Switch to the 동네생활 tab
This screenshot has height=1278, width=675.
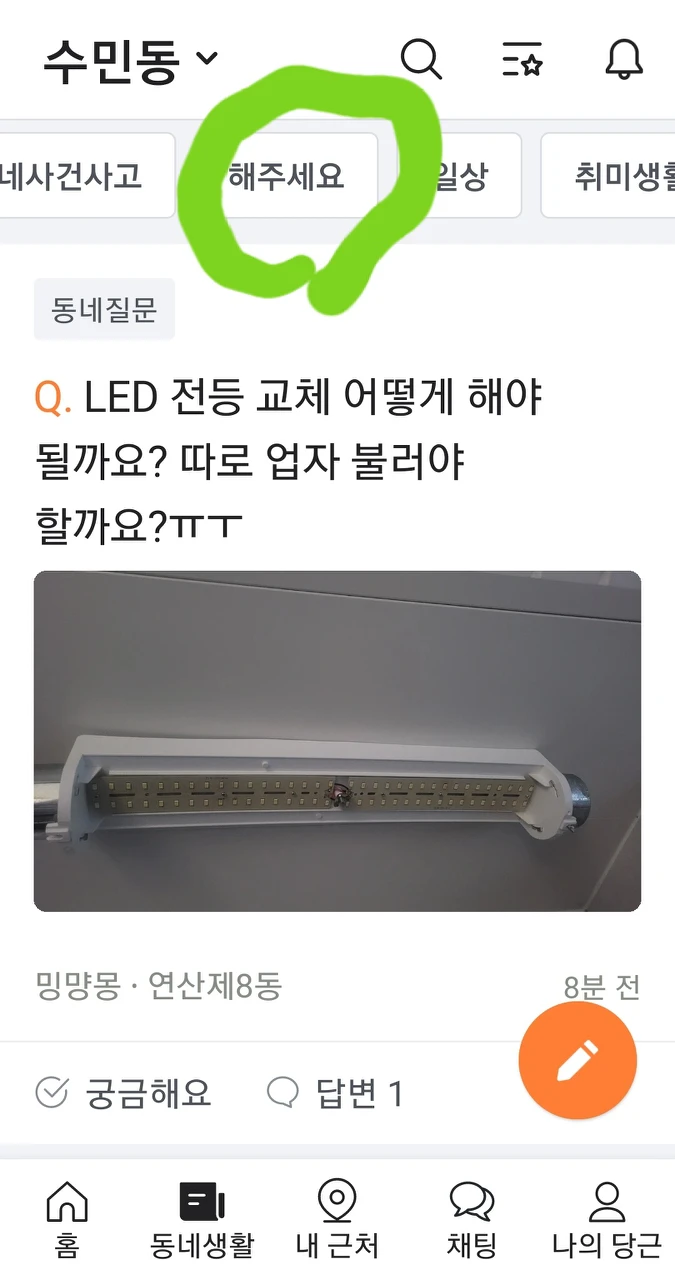202,1218
